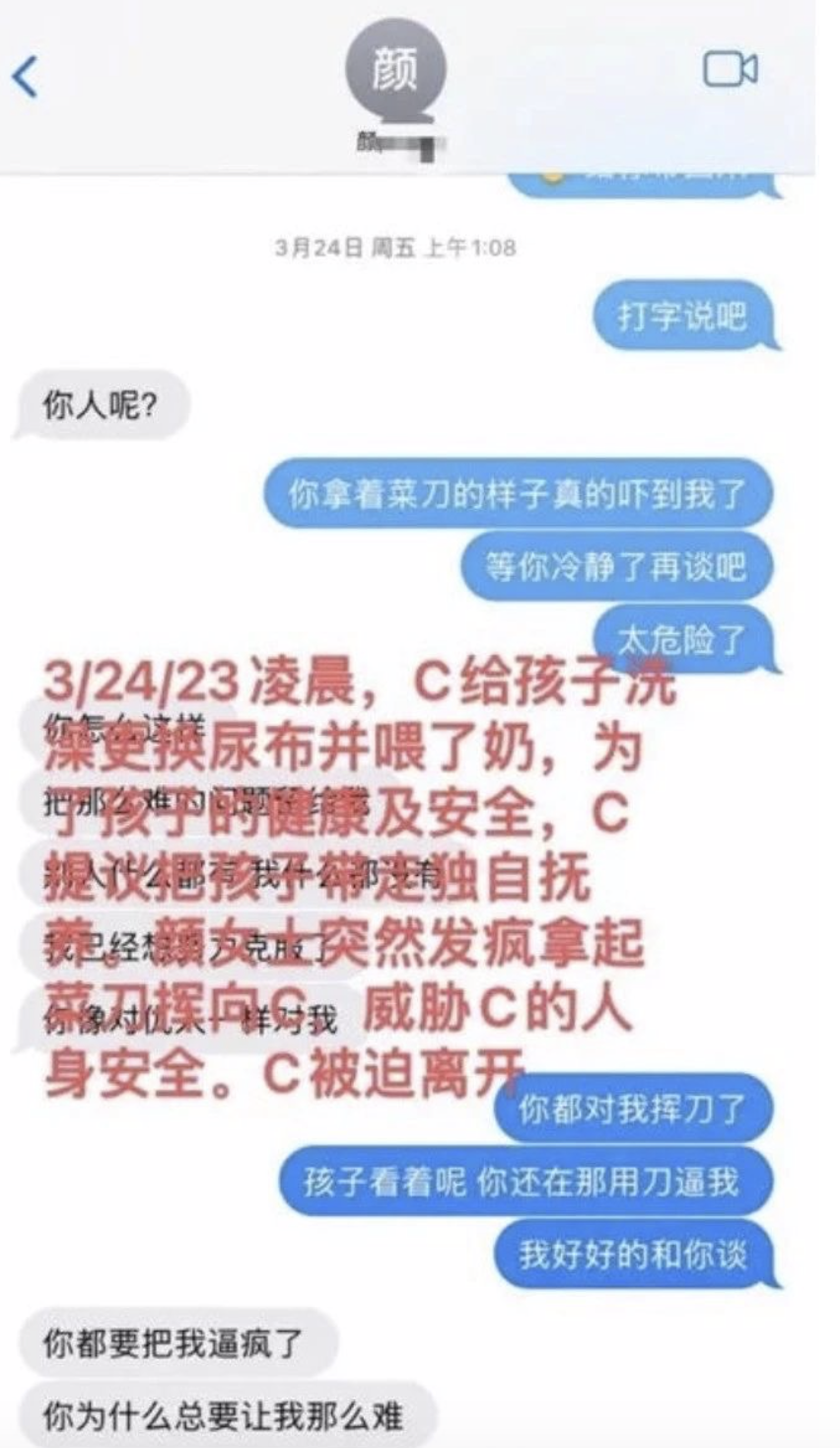This screenshot has width=840, height=1448.
Task: Go back to the messages list
Action: pos(25,77)
